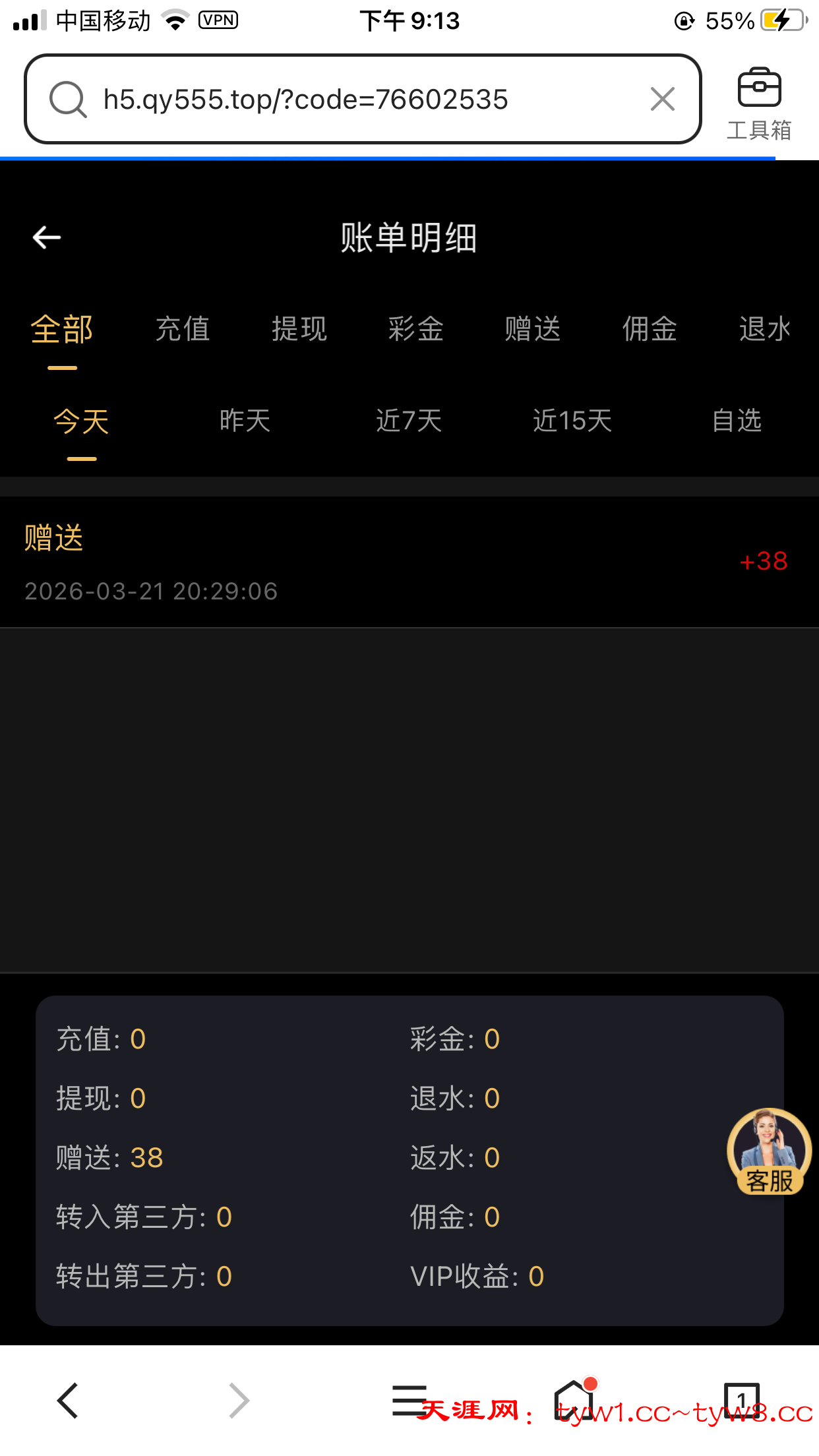Switch to the 彩金 tab
Image resolution: width=819 pixels, height=1456 pixels.
pyautogui.click(x=416, y=329)
